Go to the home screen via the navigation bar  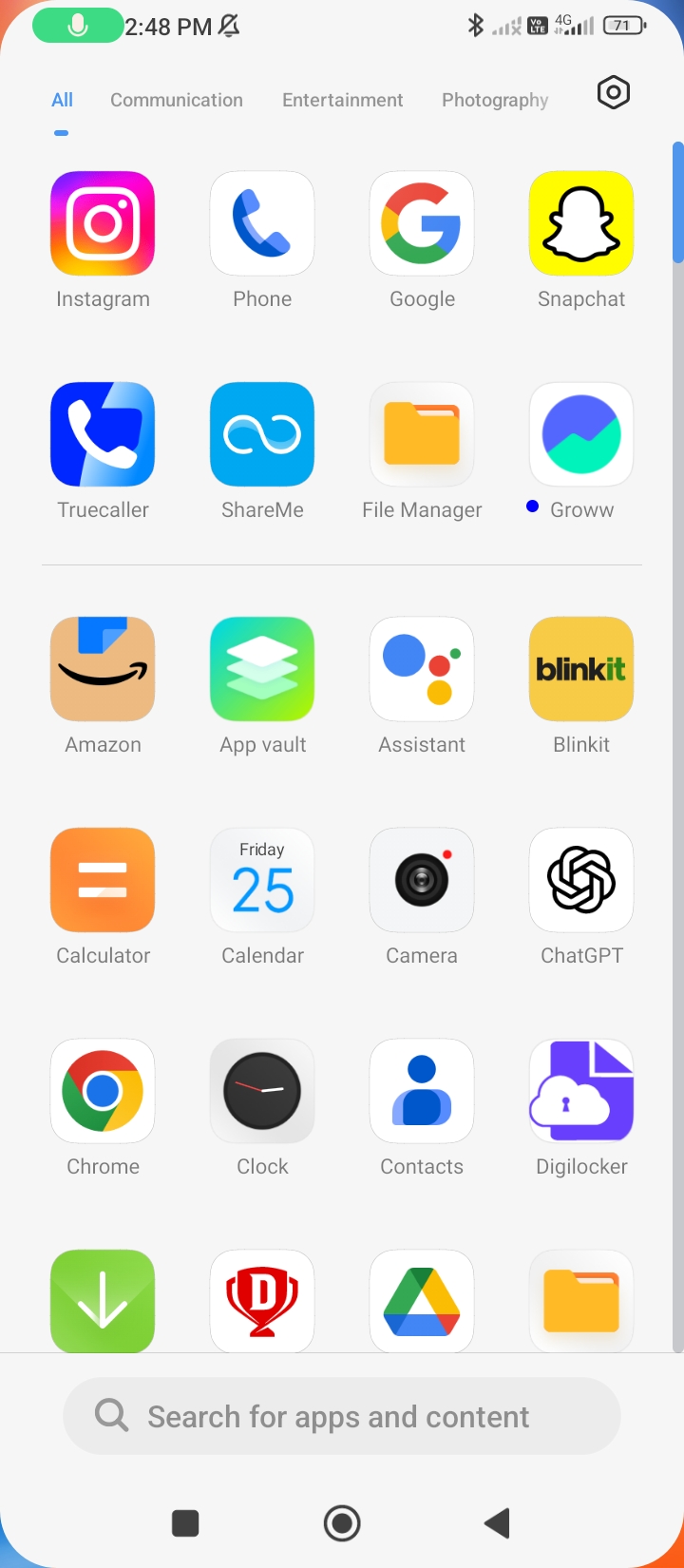click(x=342, y=1523)
